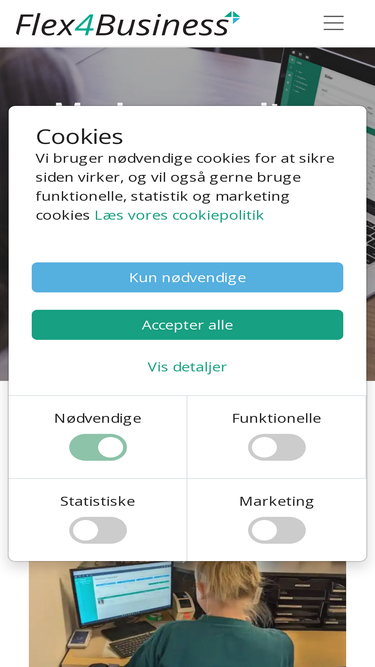Toggle the Nødvendige cookies switch
The width and height of the screenshot is (375, 667).
click(98, 448)
